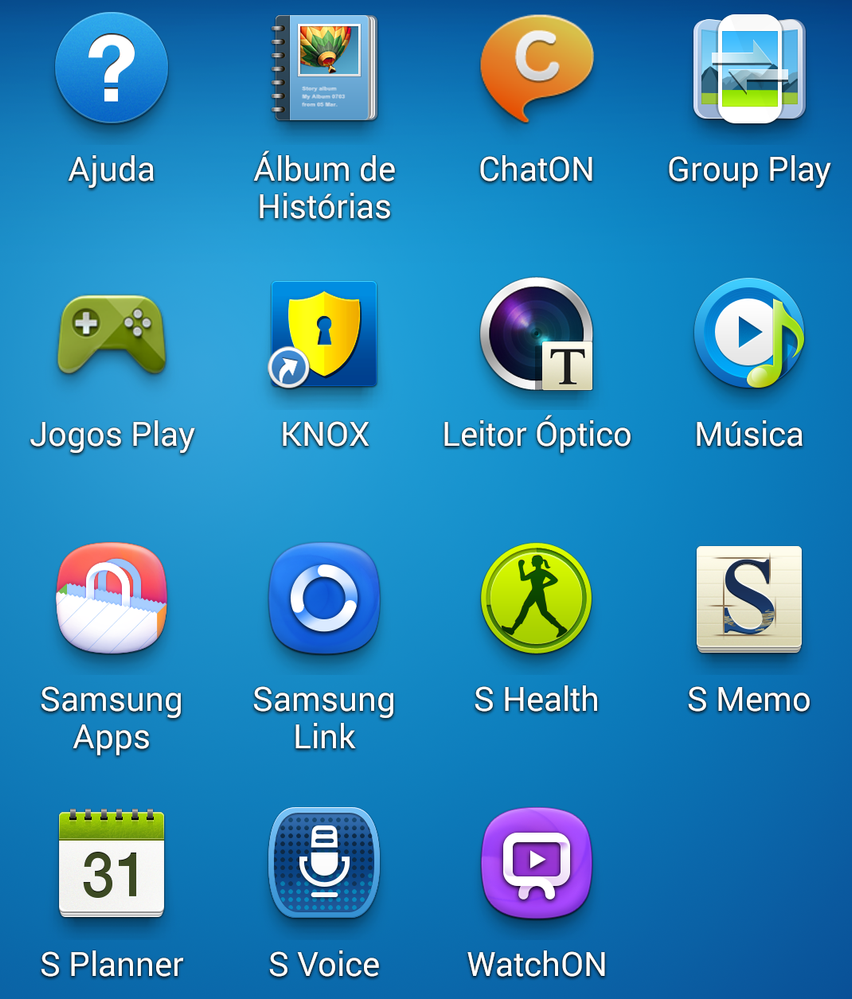Open the Samsung Apps store
This screenshot has width=852, height=999.
(111, 600)
